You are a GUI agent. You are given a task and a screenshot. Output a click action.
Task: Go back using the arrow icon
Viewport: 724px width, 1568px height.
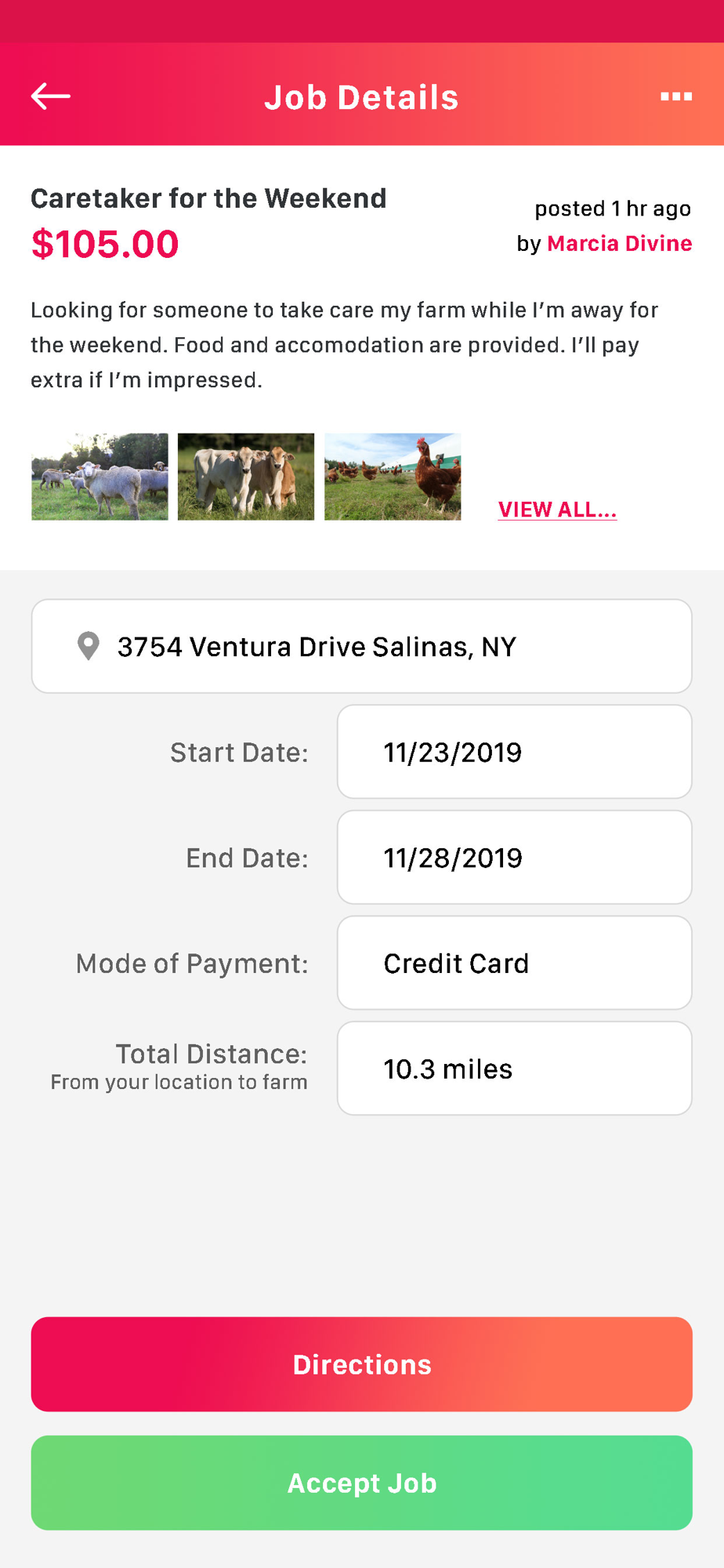pyautogui.click(x=51, y=96)
